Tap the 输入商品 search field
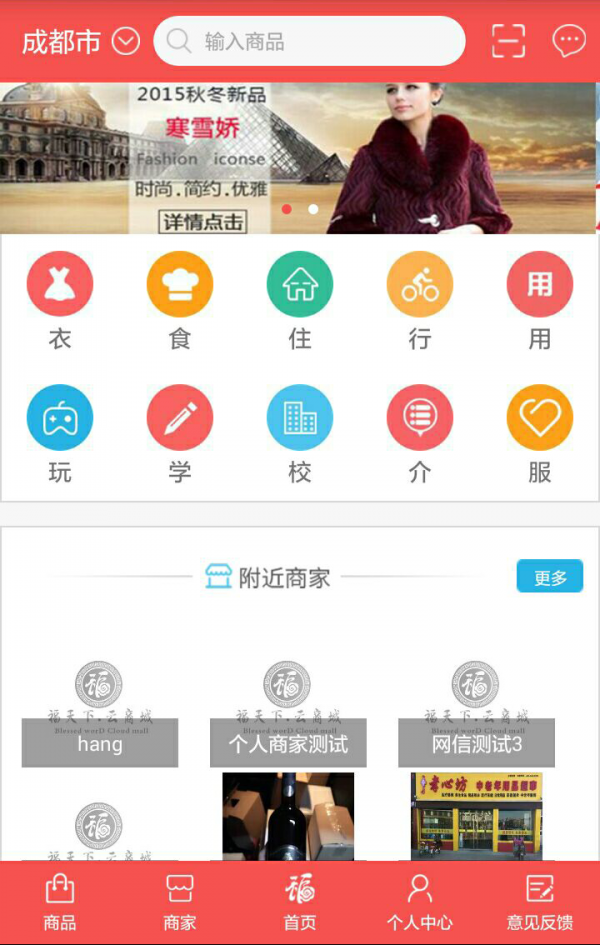 (310, 42)
